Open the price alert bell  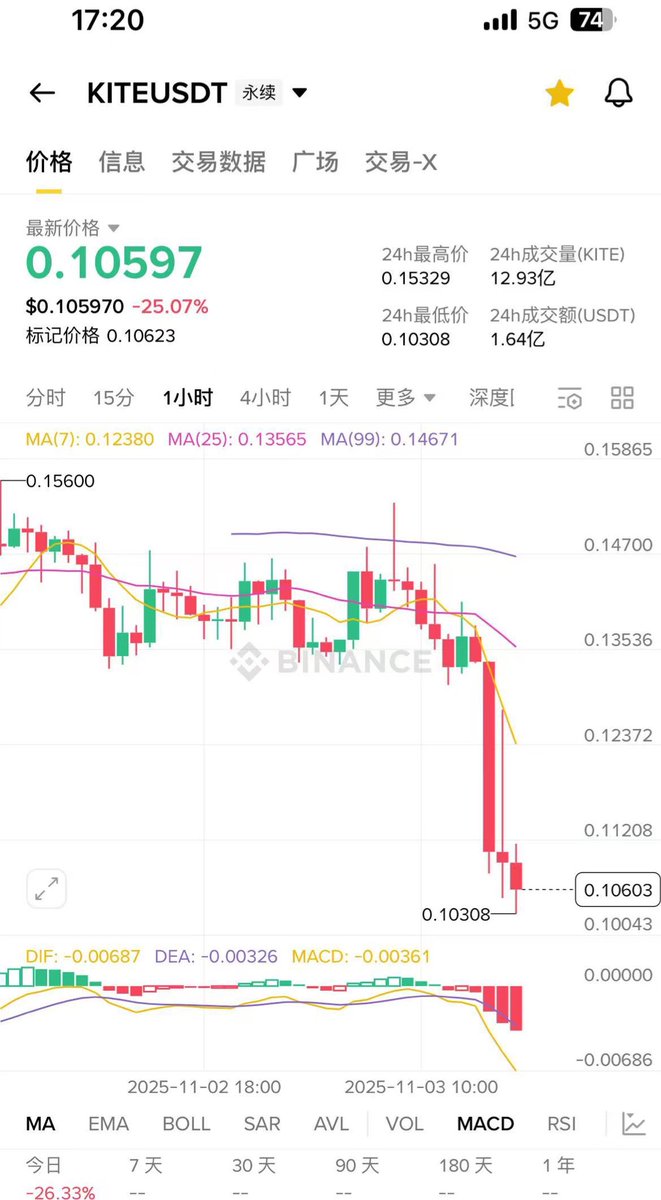619,93
